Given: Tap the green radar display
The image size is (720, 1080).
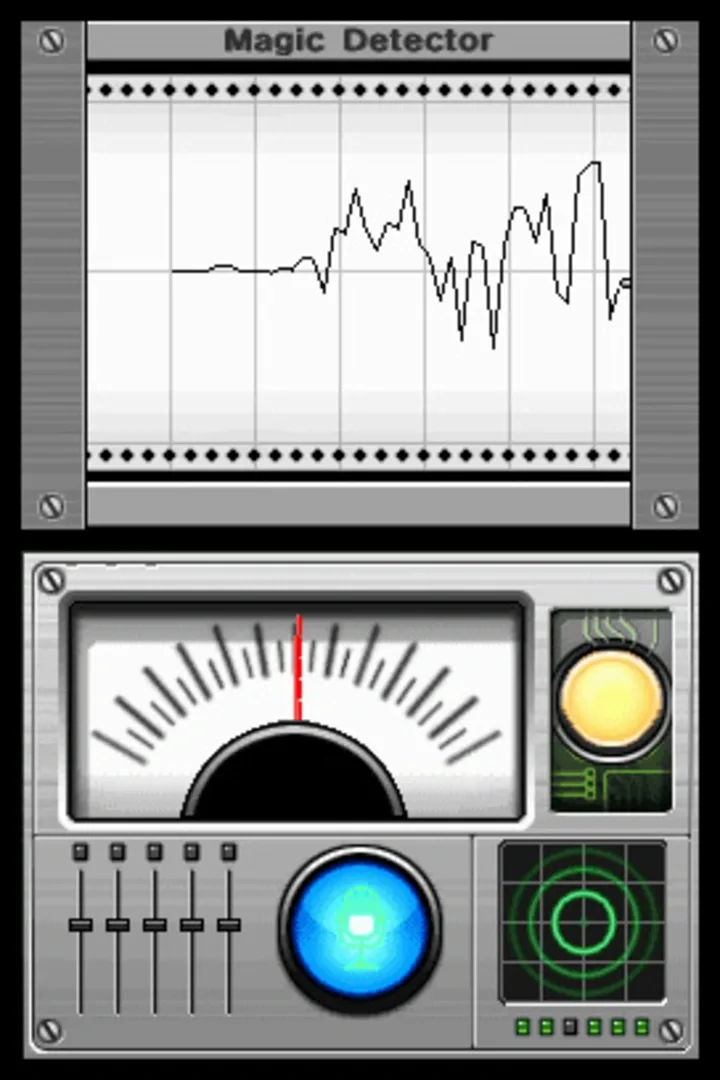Looking at the screenshot, I should [583, 922].
